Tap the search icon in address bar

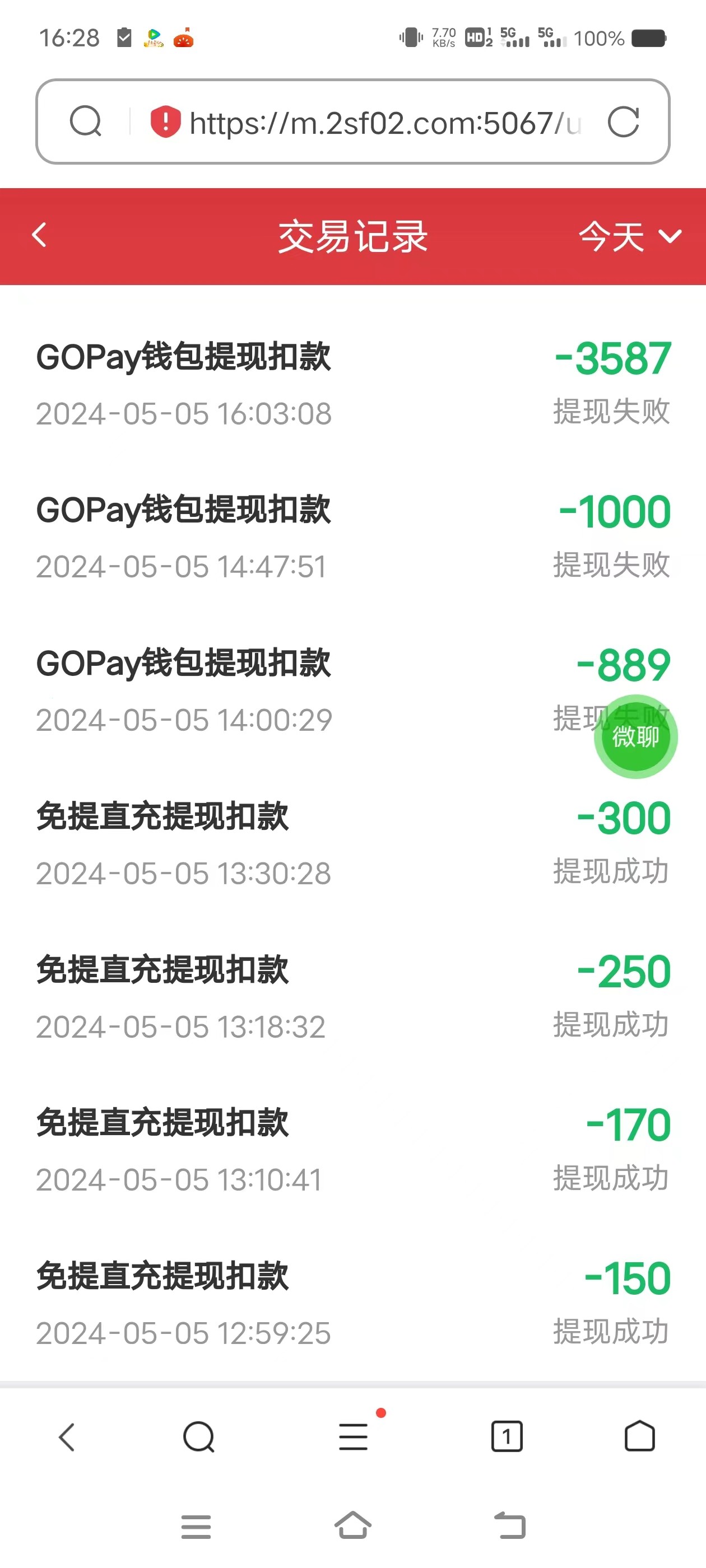(x=85, y=121)
